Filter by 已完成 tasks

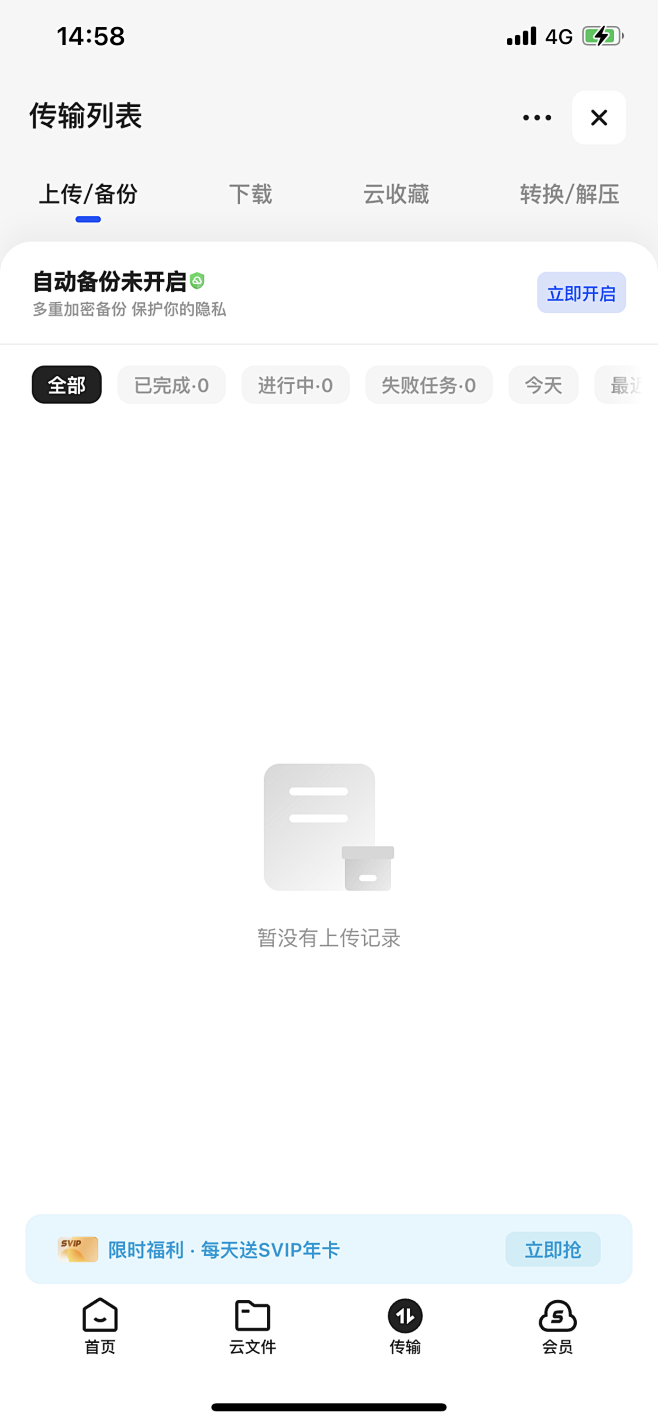click(x=172, y=385)
